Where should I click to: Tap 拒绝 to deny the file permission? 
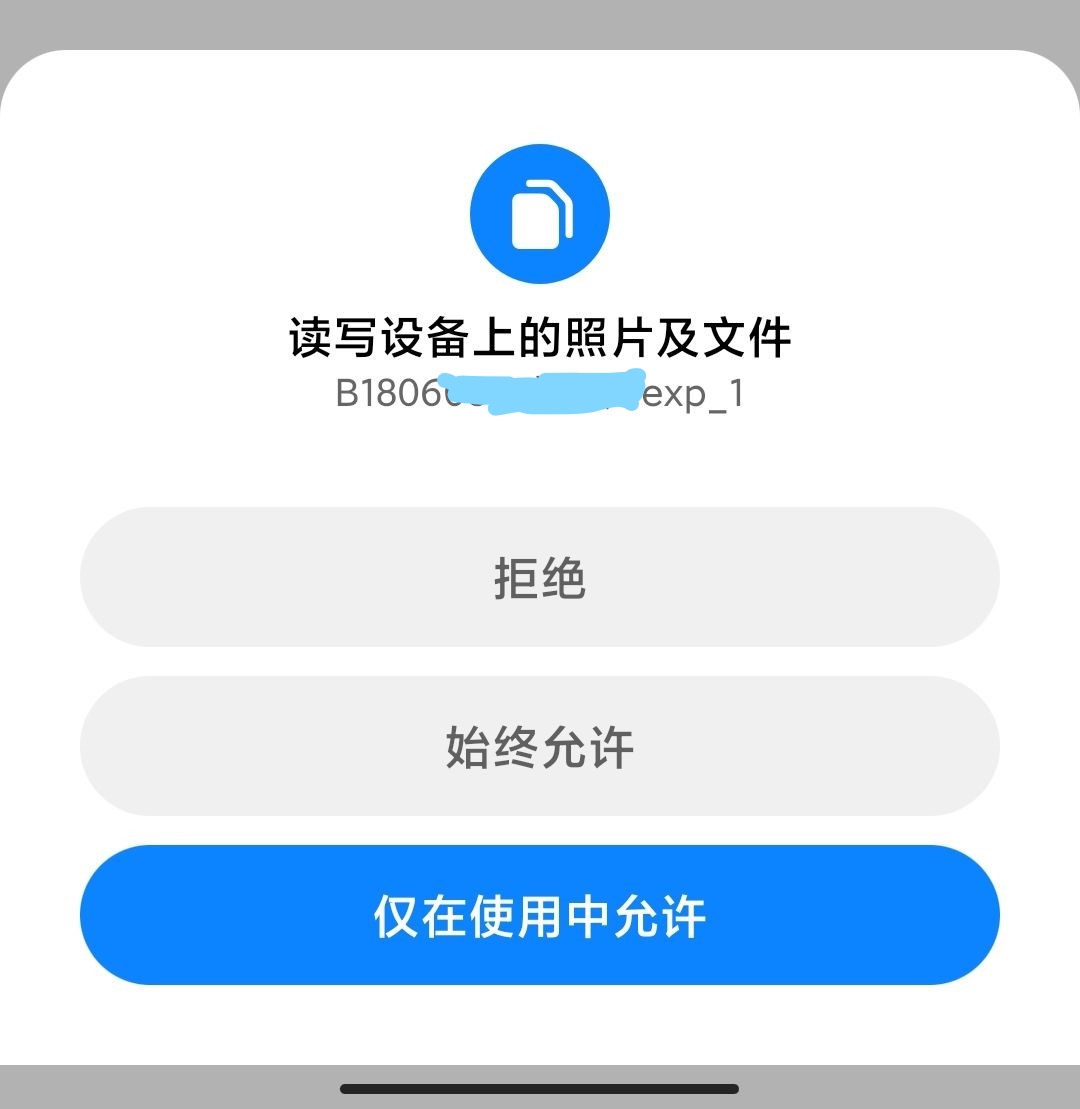[540, 576]
